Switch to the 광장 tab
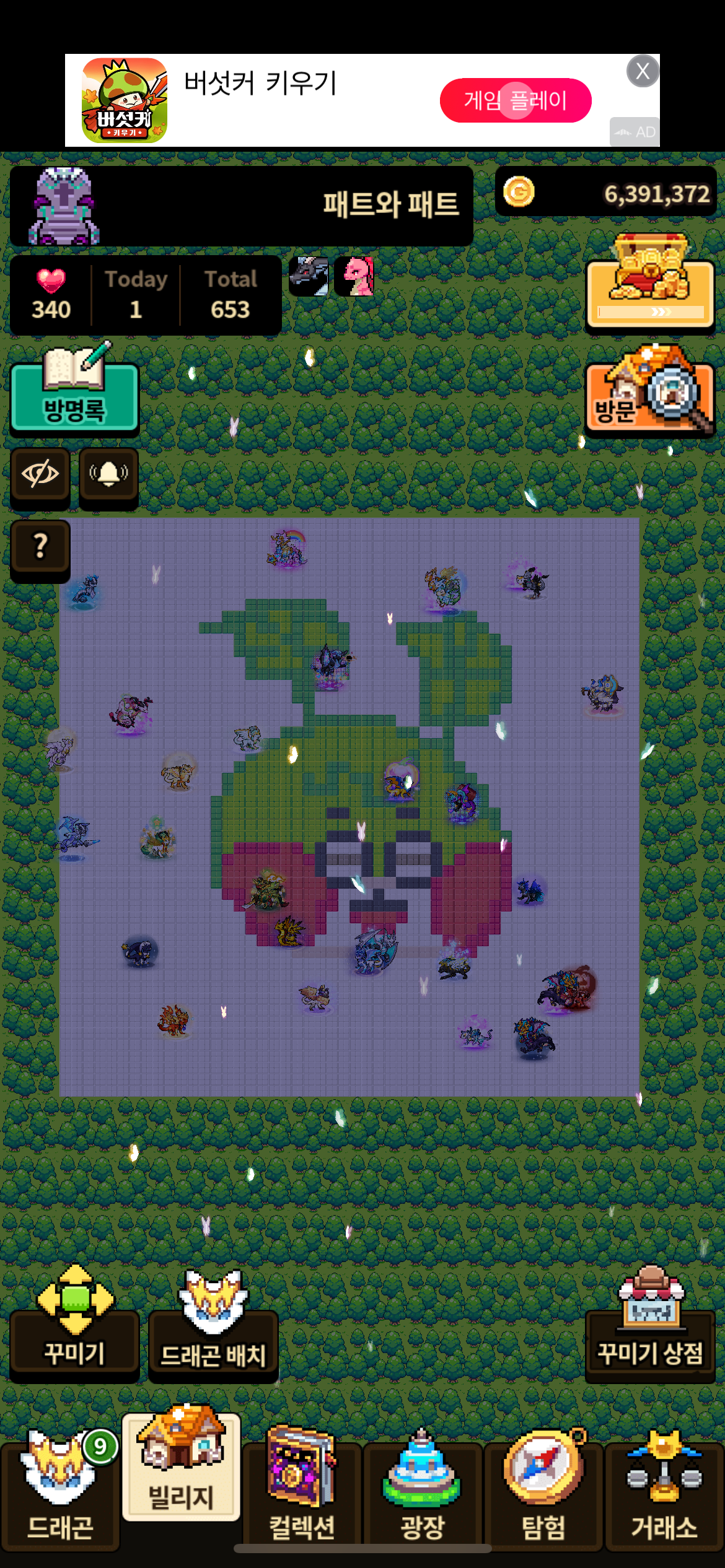The width and height of the screenshot is (725, 1568). tap(423, 1490)
